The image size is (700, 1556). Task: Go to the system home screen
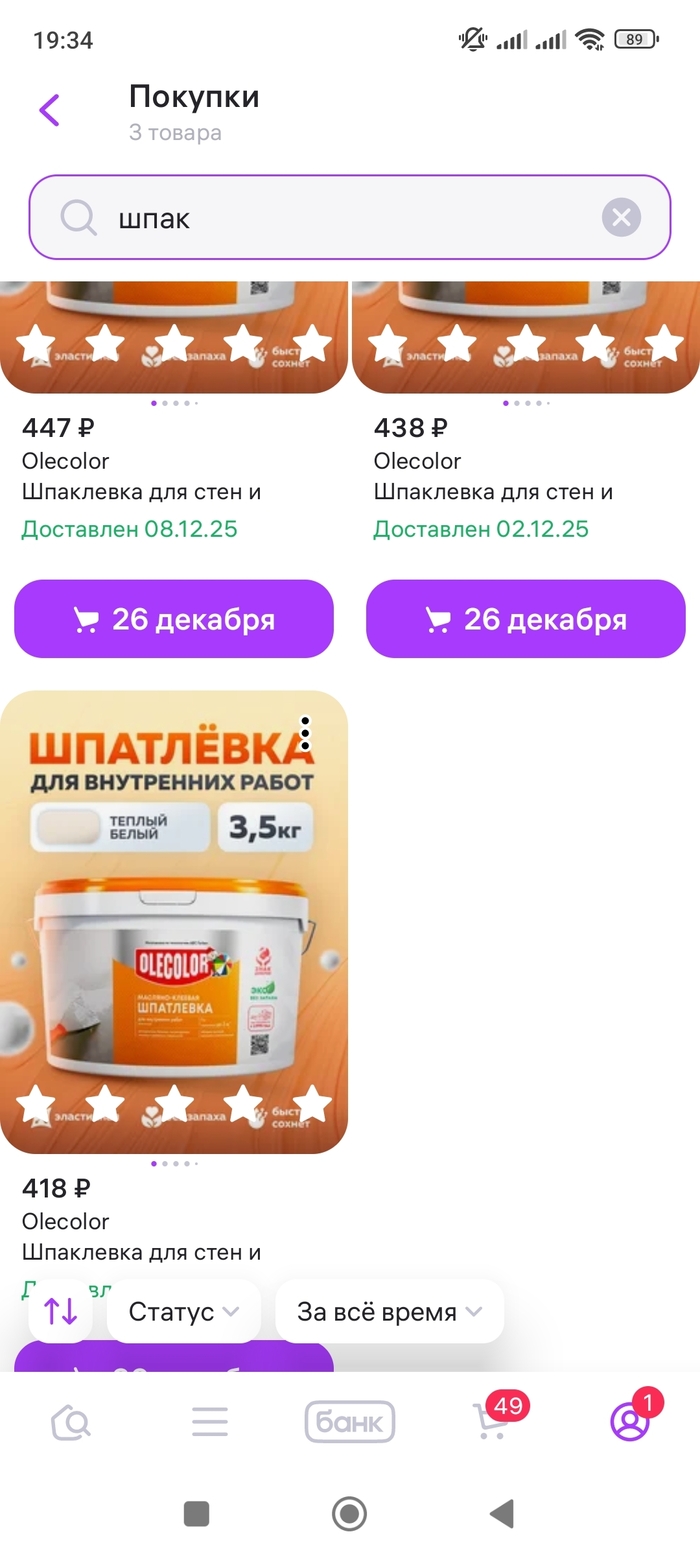click(x=349, y=1514)
